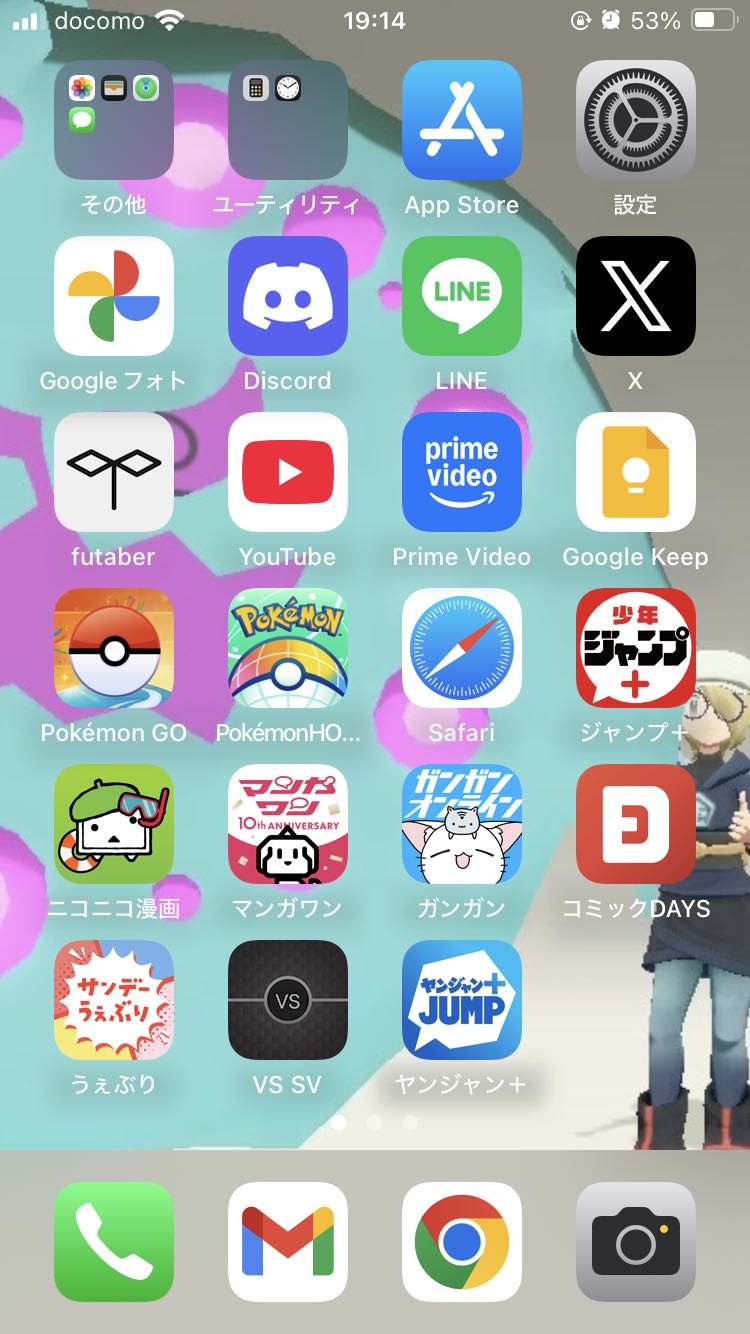Launch Chrome from the dock
Viewport: 750px width, 1334px height.
click(462, 1242)
